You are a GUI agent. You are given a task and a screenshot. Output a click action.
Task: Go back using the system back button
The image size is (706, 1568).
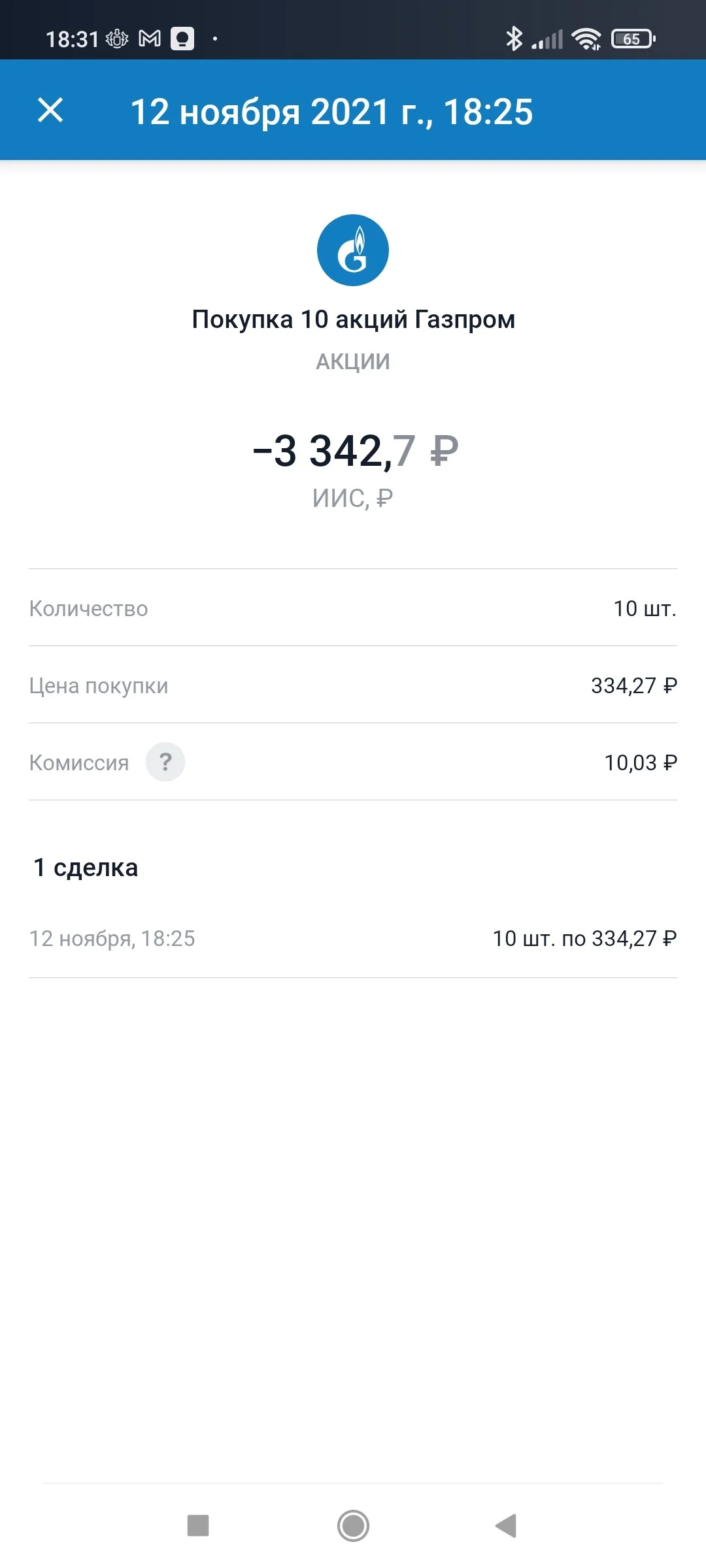pyautogui.click(x=506, y=1526)
